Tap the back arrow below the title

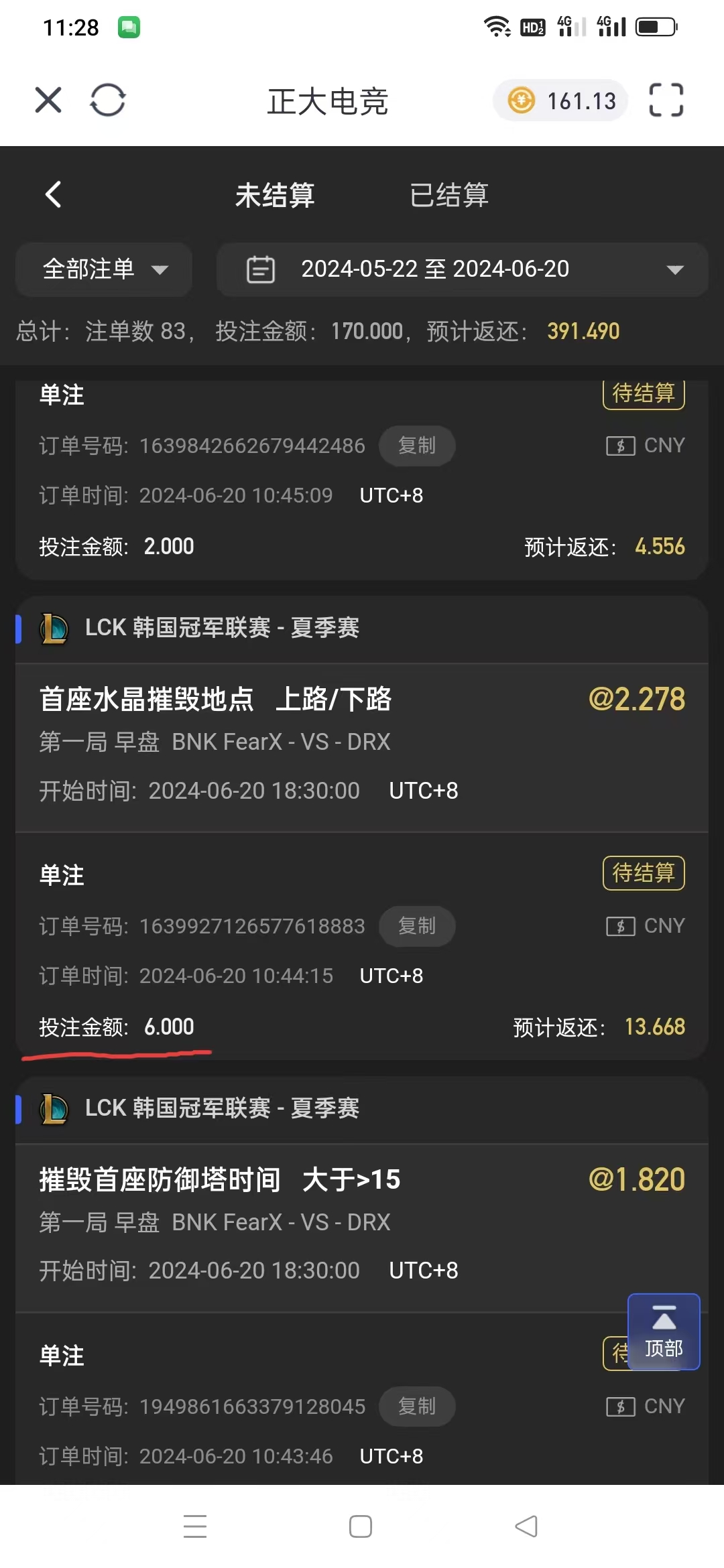[x=53, y=194]
